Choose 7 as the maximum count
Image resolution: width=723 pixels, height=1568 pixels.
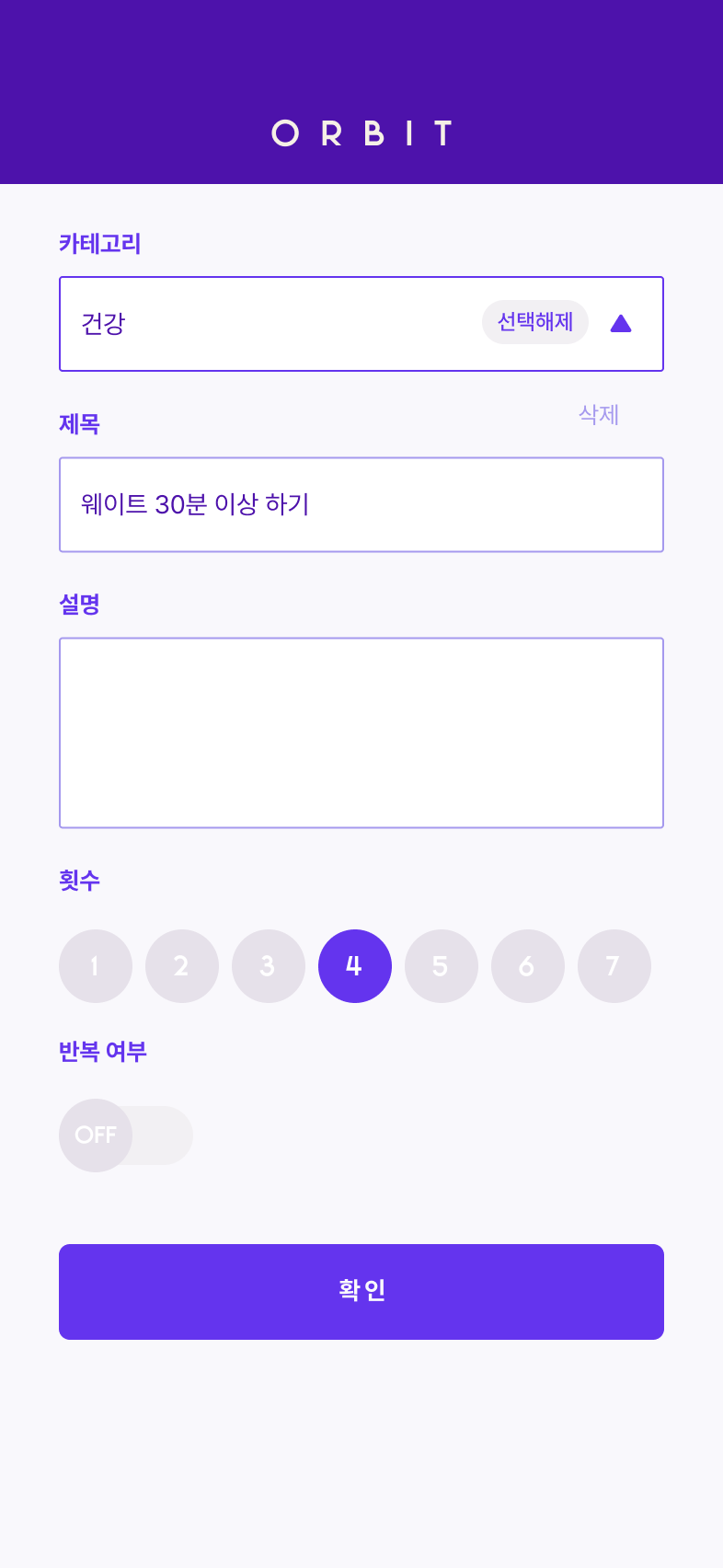[614, 966]
